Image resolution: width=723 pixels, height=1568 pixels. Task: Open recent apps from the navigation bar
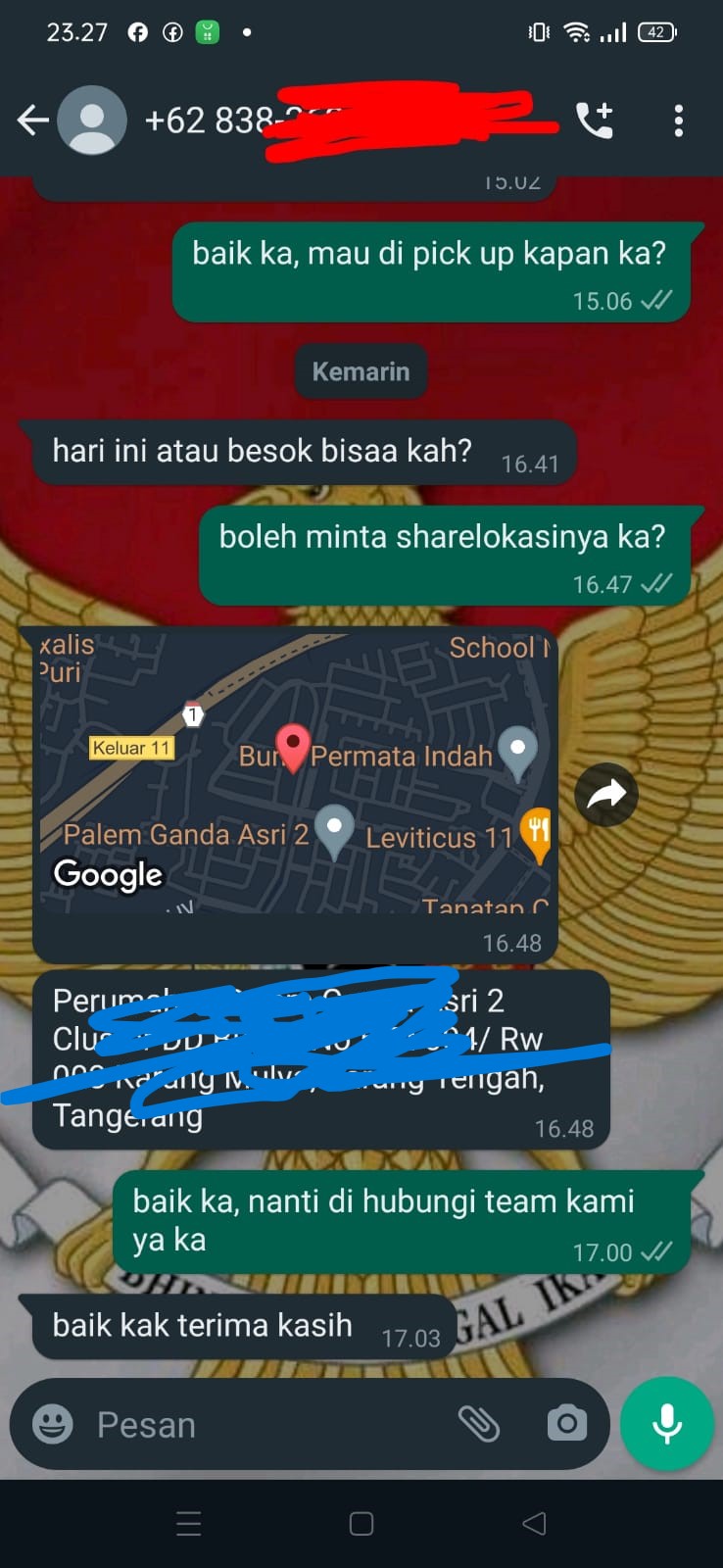tap(188, 1523)
